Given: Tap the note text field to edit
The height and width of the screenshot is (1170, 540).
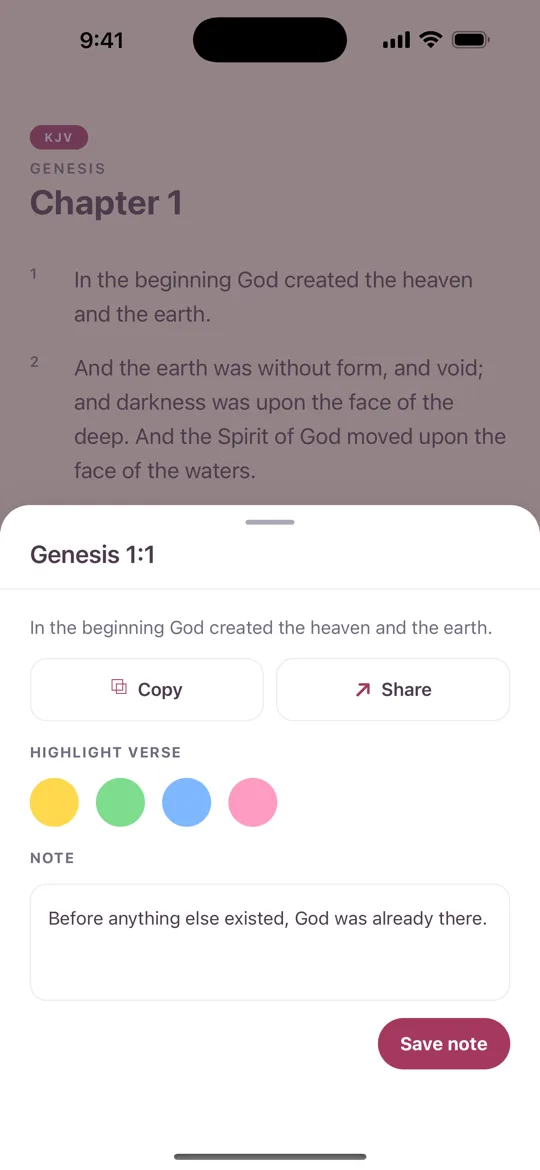Looking at the screenshot, I should [x=270, y=942].
